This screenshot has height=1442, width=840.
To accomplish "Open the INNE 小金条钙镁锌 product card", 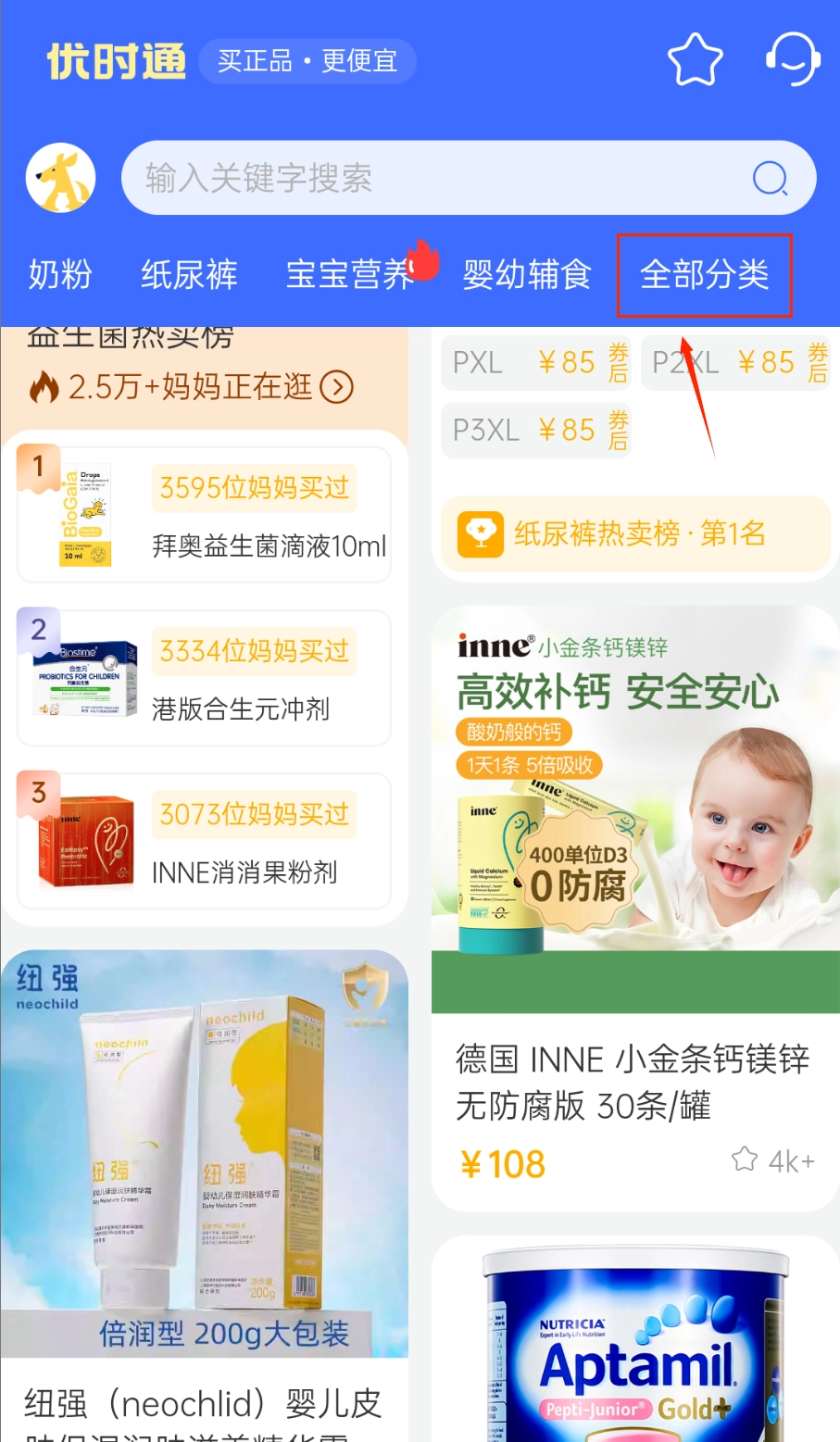I will click(x=635, y=908).
